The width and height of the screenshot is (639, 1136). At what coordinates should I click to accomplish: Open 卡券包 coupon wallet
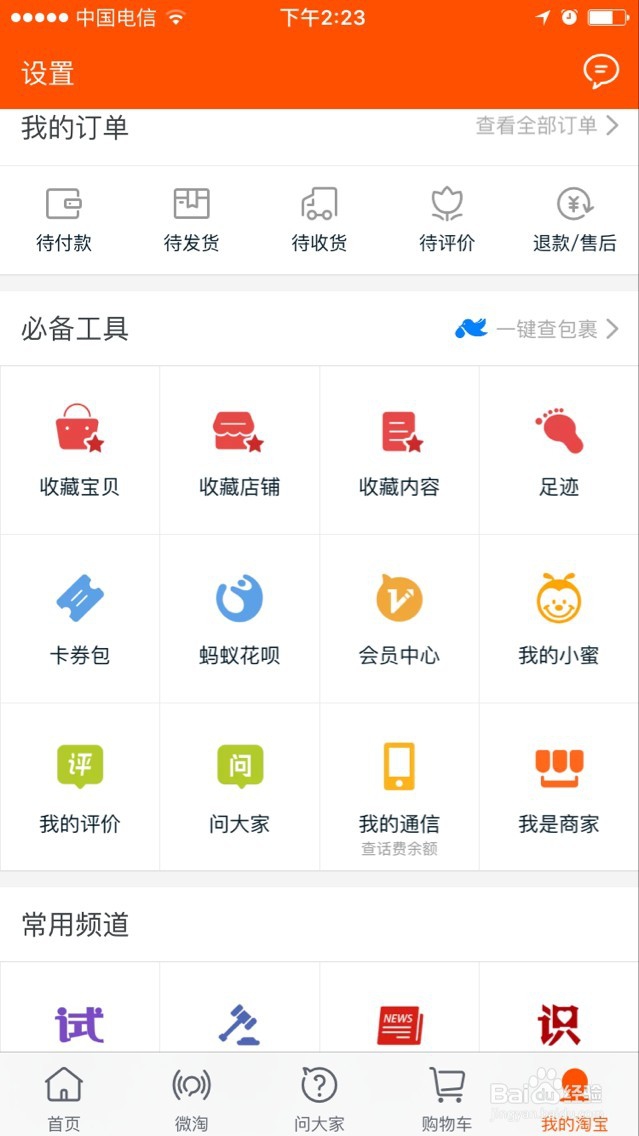click(x=80, y=618)
